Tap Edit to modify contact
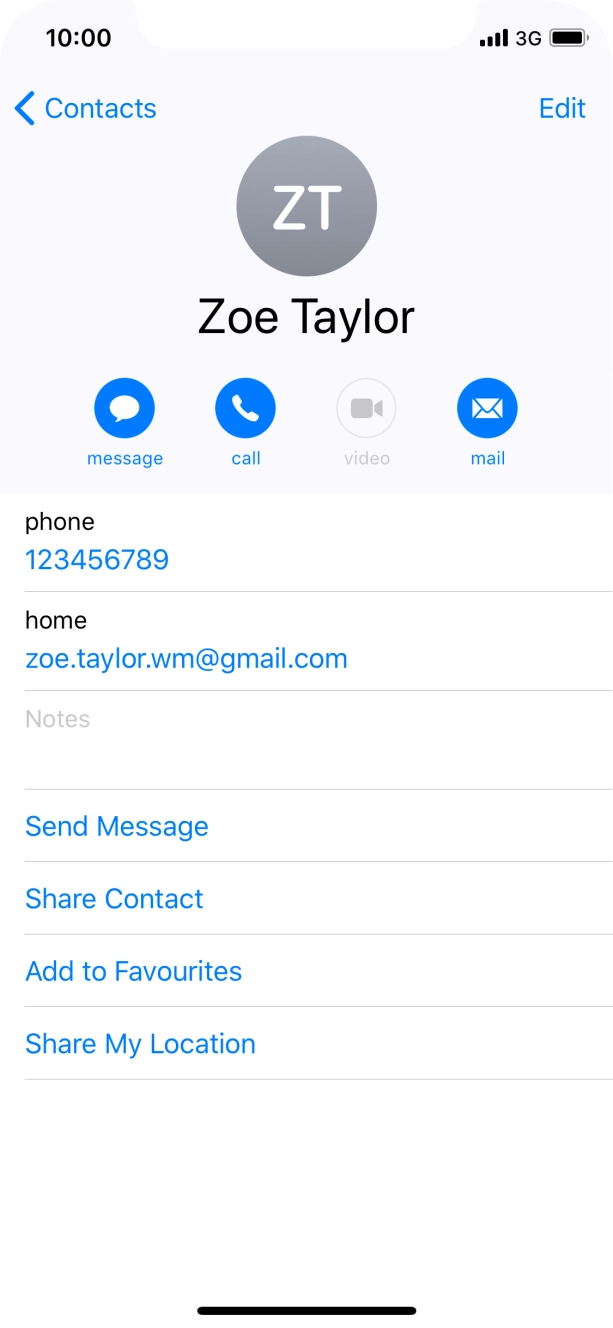The image size is (613, 1328). point(562,108)
